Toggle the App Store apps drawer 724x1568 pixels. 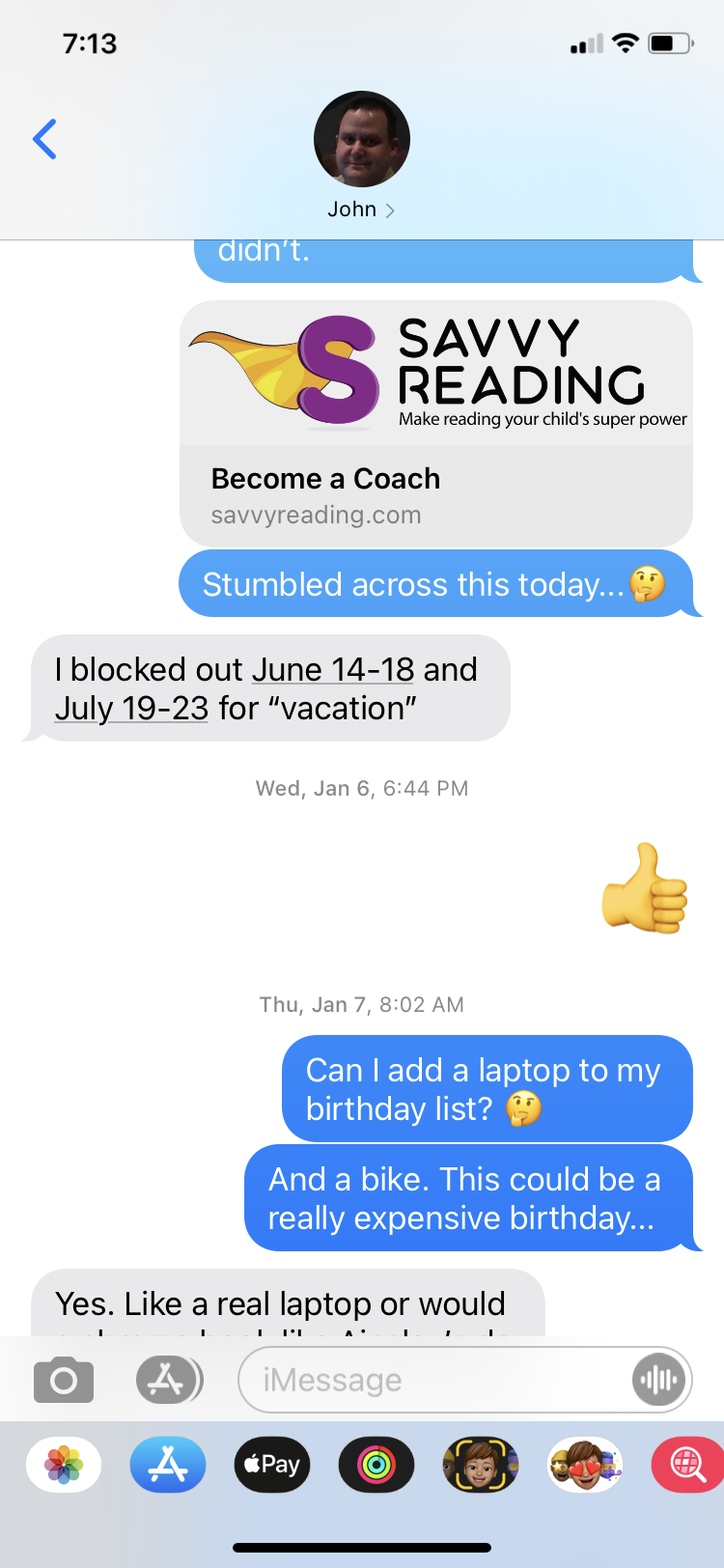point(169,1380)
